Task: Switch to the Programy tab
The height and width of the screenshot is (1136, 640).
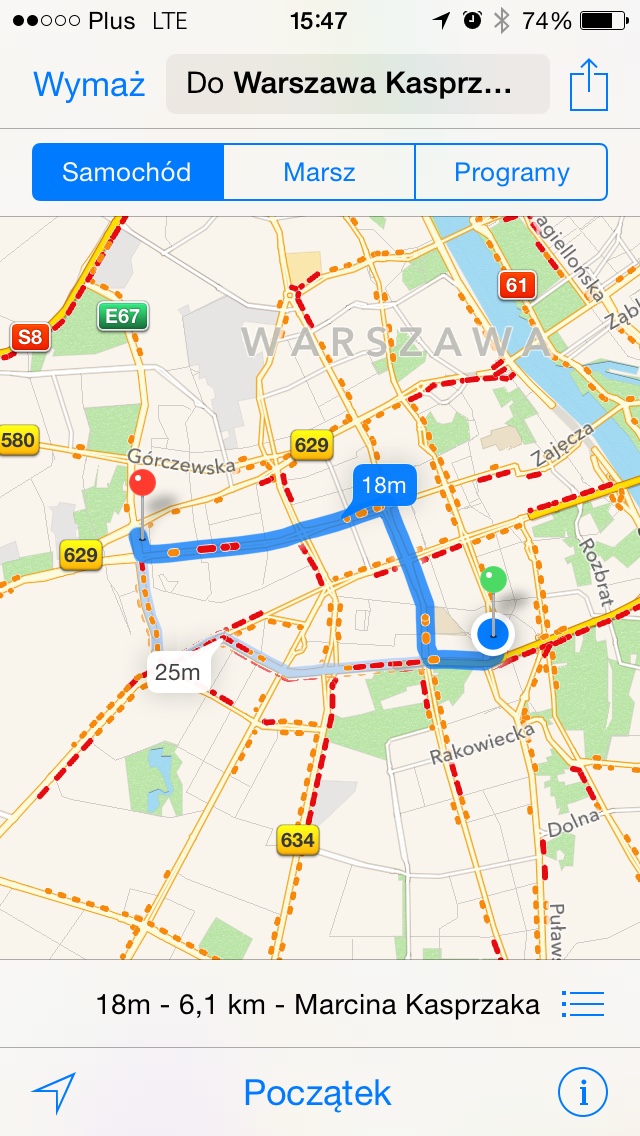Action: 511,172
